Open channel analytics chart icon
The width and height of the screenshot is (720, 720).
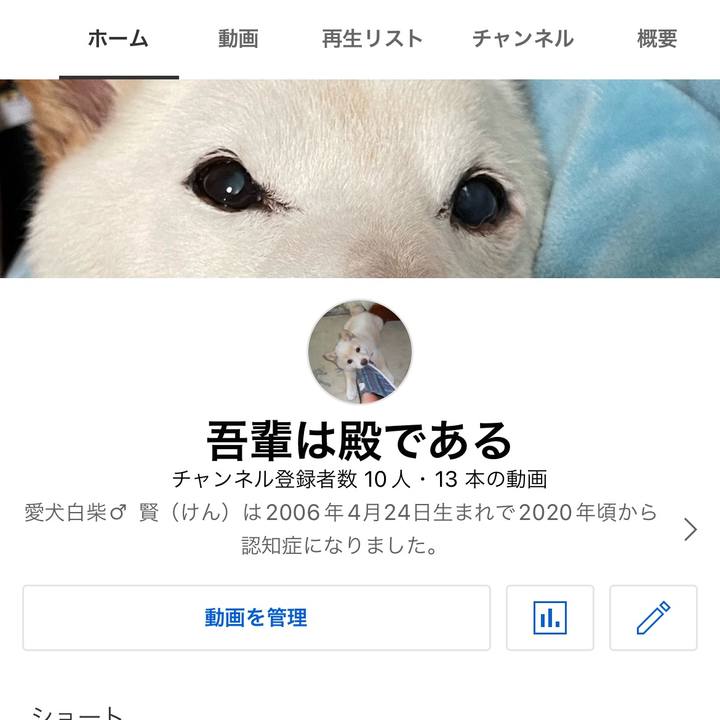(550, 618)
